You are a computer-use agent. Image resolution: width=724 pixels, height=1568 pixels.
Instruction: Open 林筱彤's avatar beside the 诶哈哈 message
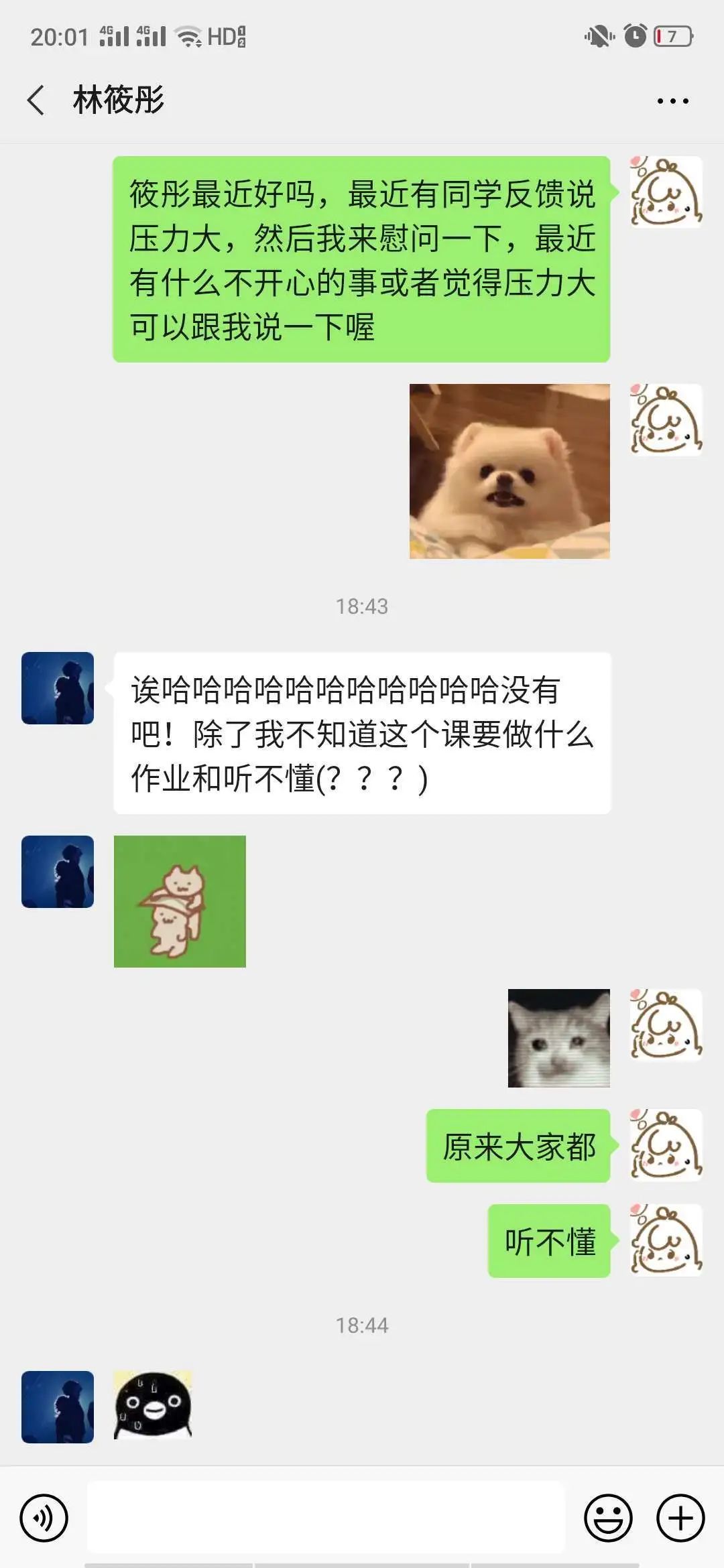[x=58, y=688]
